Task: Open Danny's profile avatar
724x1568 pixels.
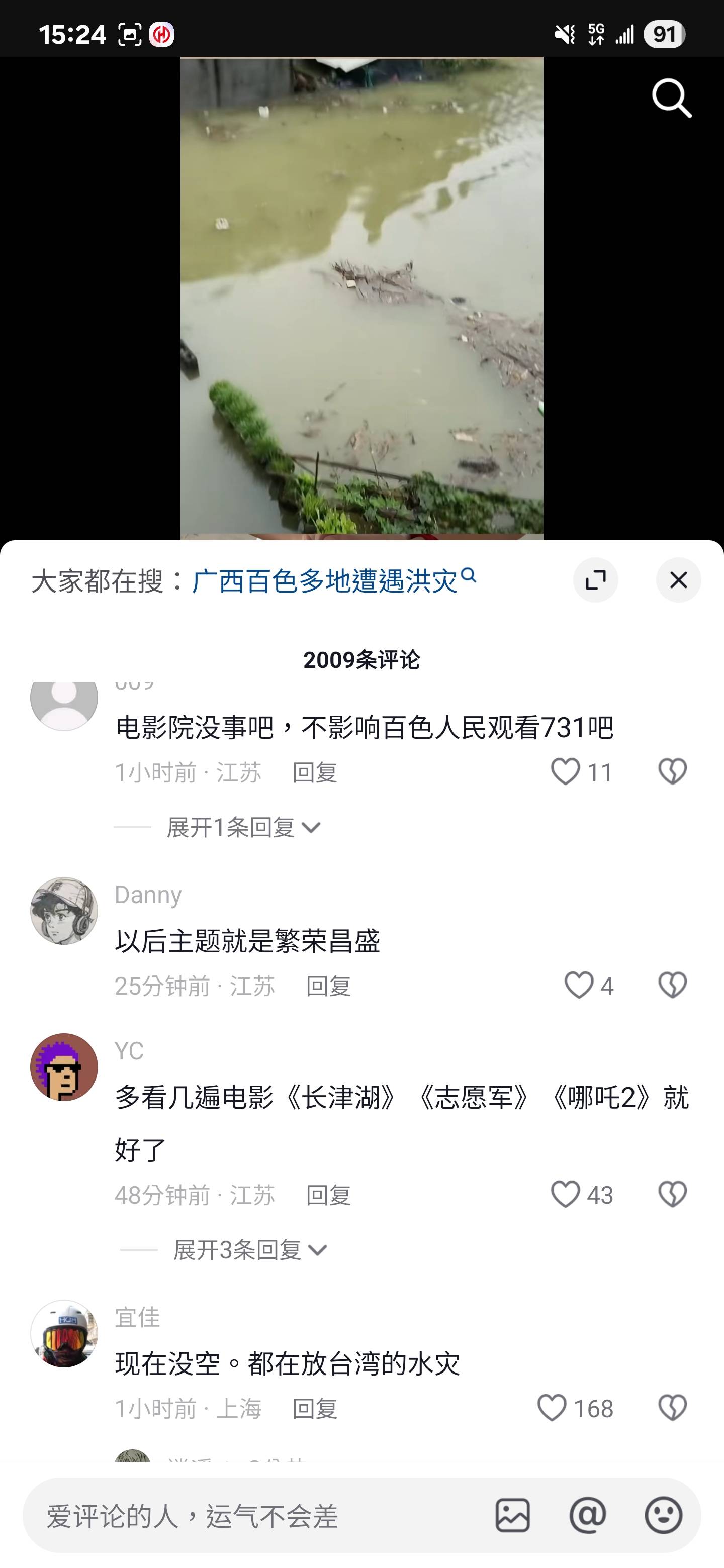Action: click(64, 911)
